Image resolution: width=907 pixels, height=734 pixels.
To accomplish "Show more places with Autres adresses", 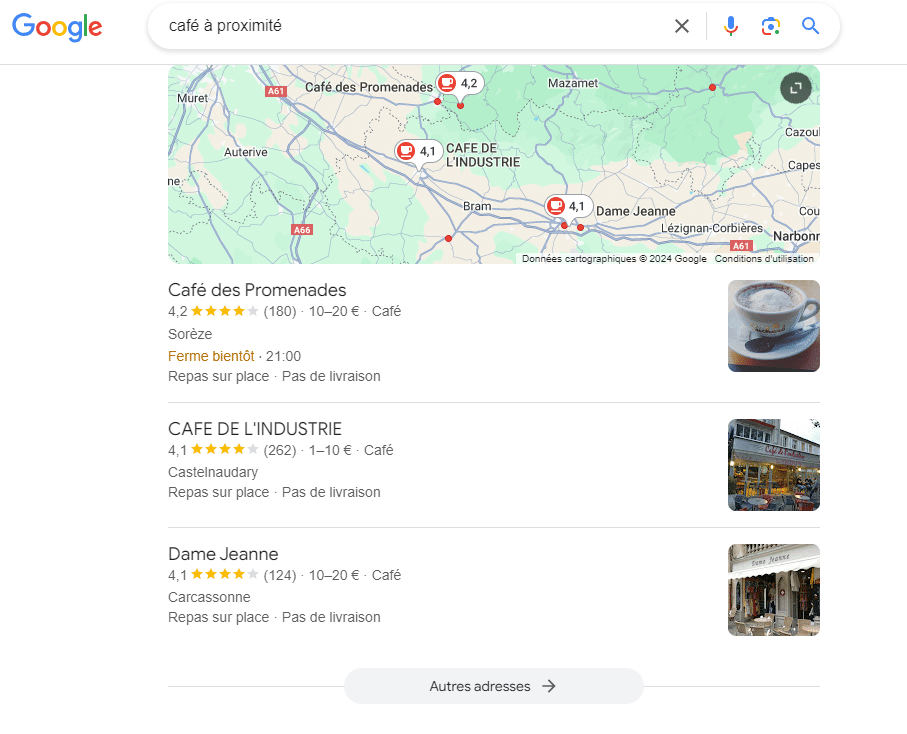I will coord(493,686).
